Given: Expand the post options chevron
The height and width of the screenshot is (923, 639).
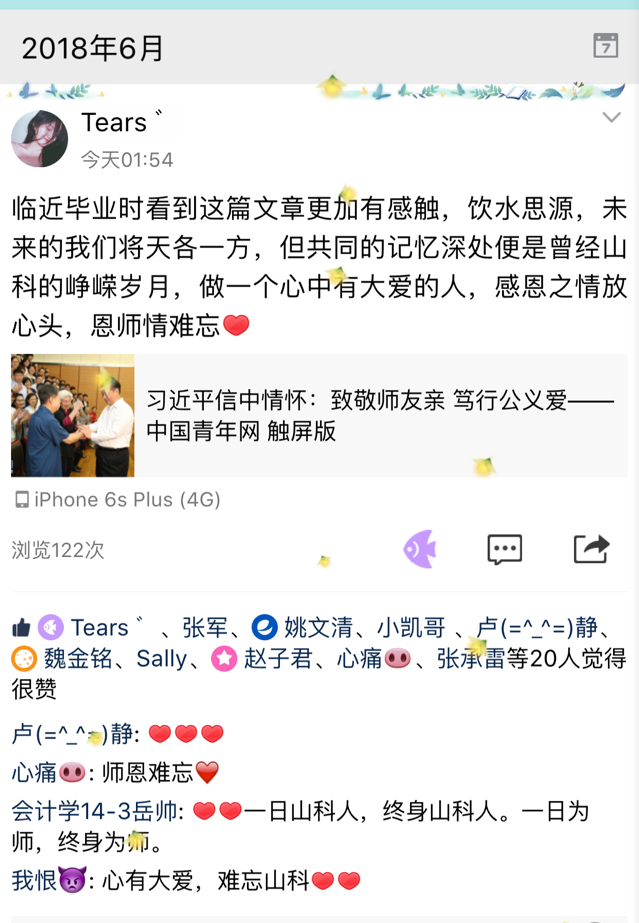Looking at the screenshot, I should tap(611, 118).
